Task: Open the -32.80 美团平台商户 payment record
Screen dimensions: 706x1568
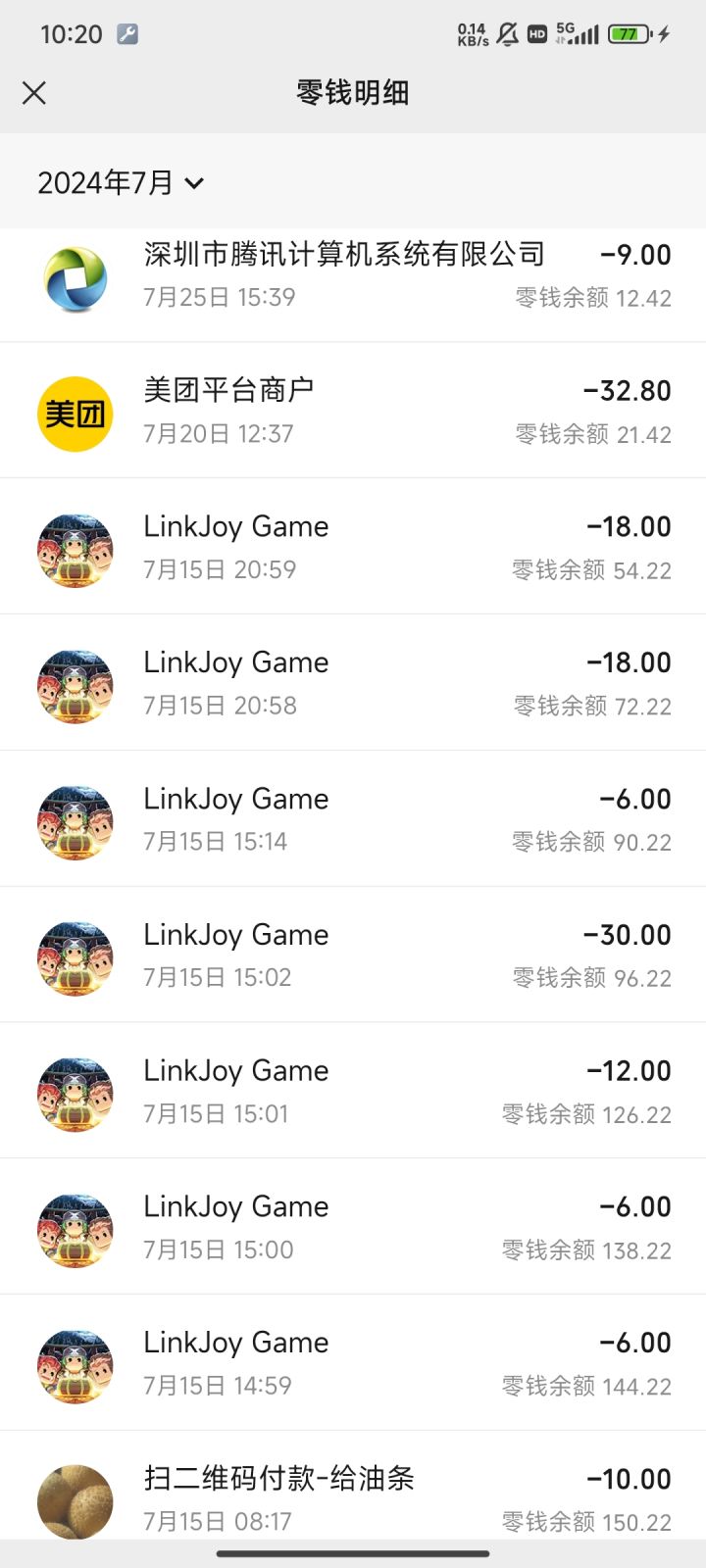Action: click(353, 410)
